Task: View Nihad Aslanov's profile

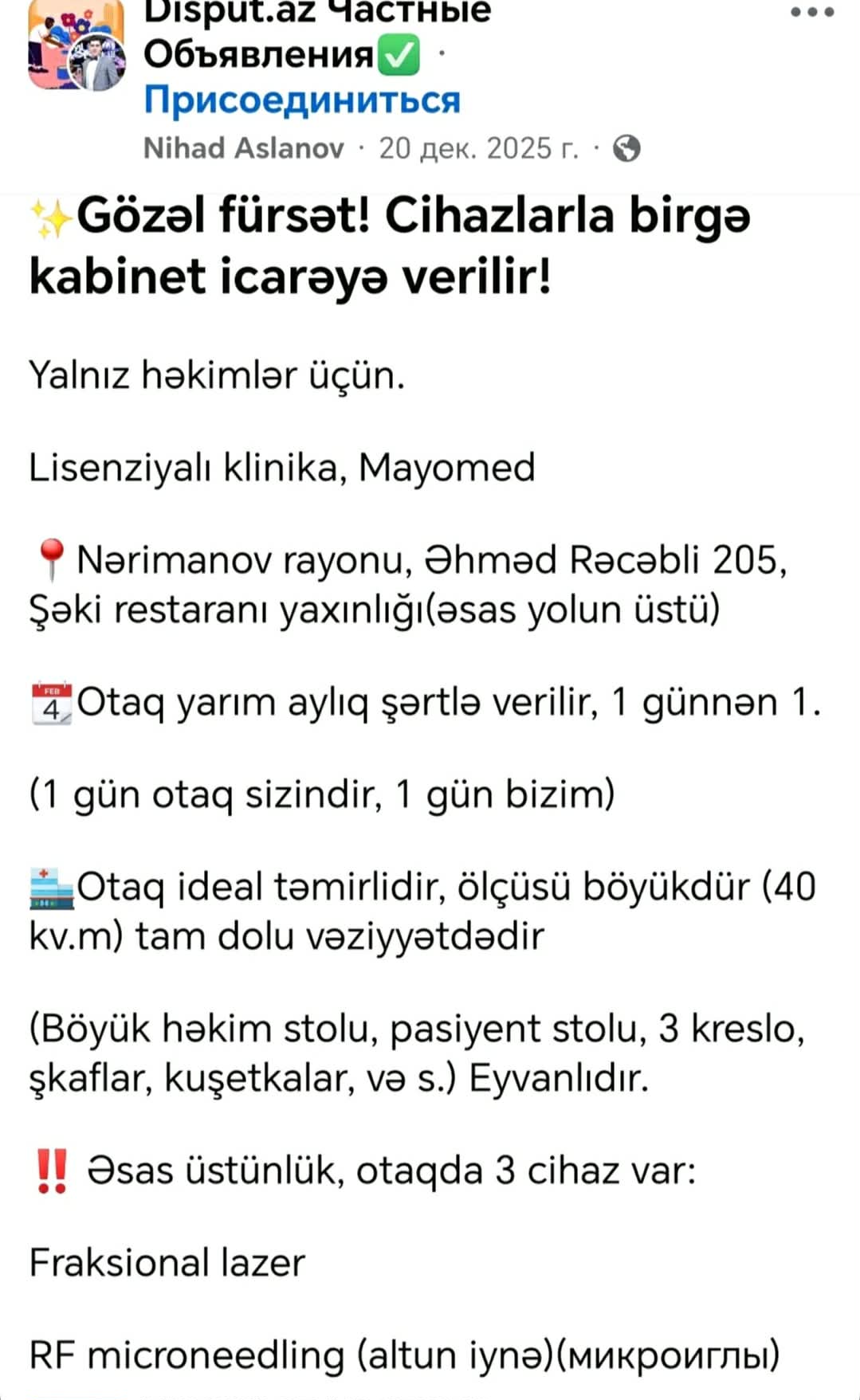Action: click(x=243, y=148)
